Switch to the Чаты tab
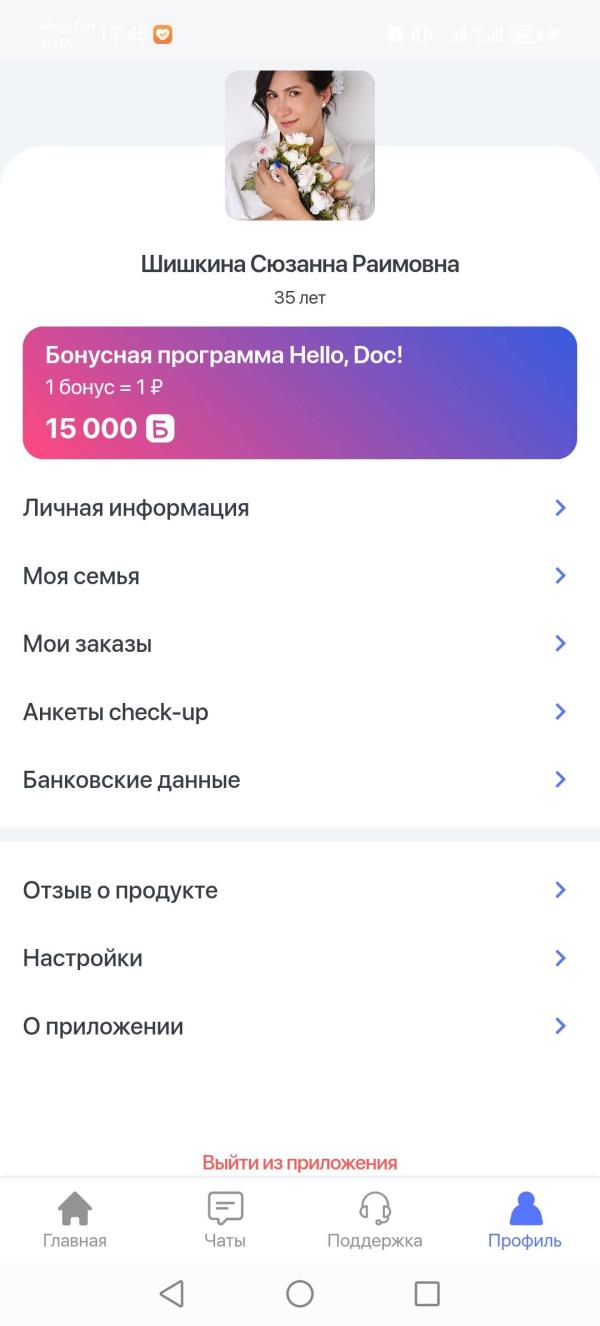Image resolution: width=600 pixels, height=1326 pixels. 225,1220
